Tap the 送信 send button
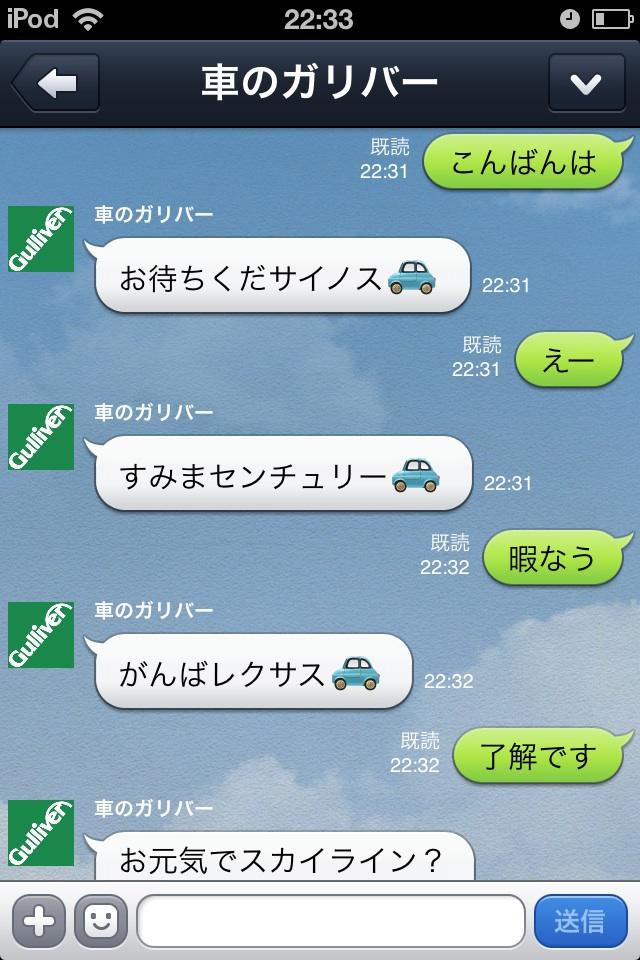 pyautogui.click(x=580, y=921)
